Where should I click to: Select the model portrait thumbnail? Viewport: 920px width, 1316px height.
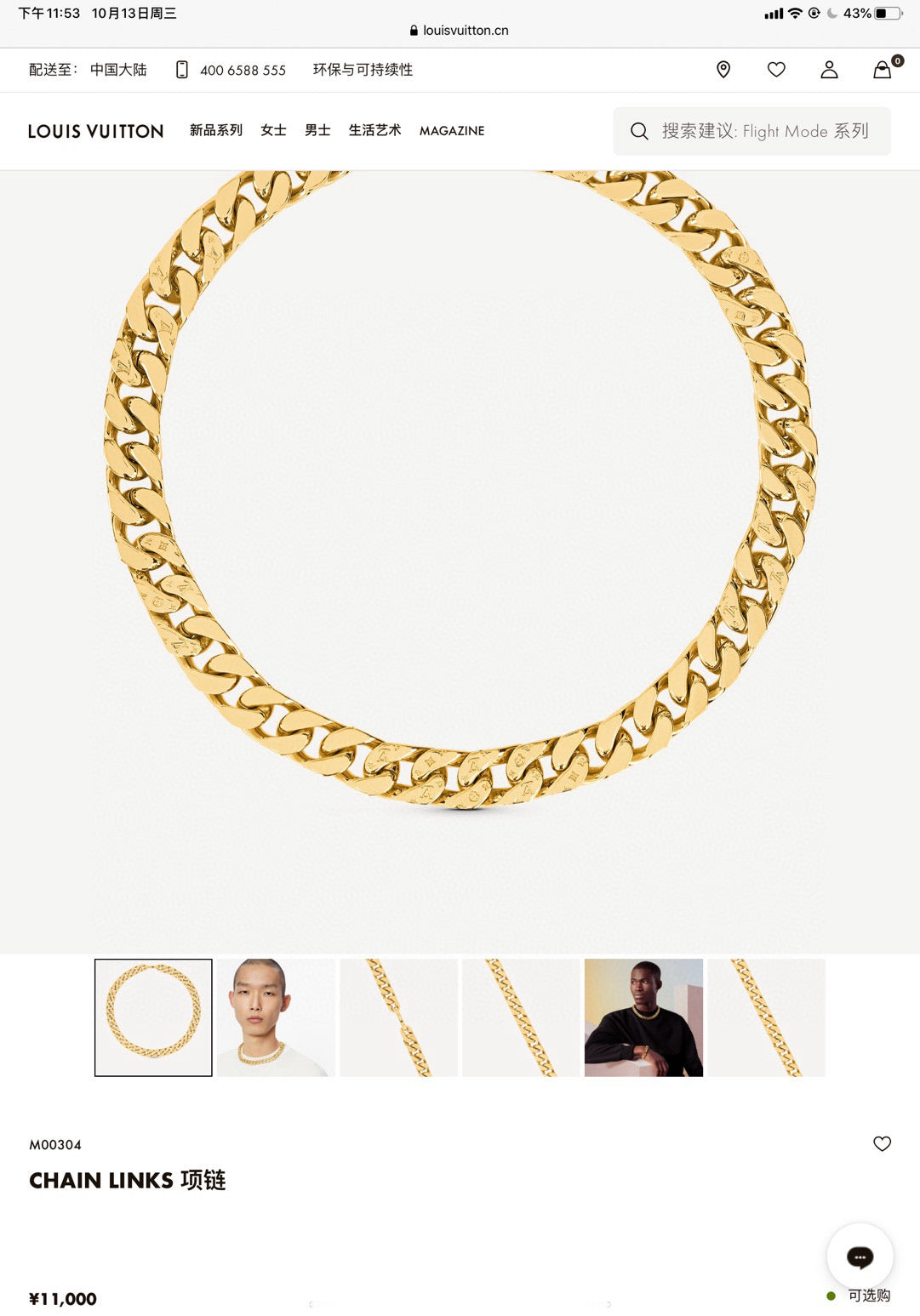[x=275, y=1017]
